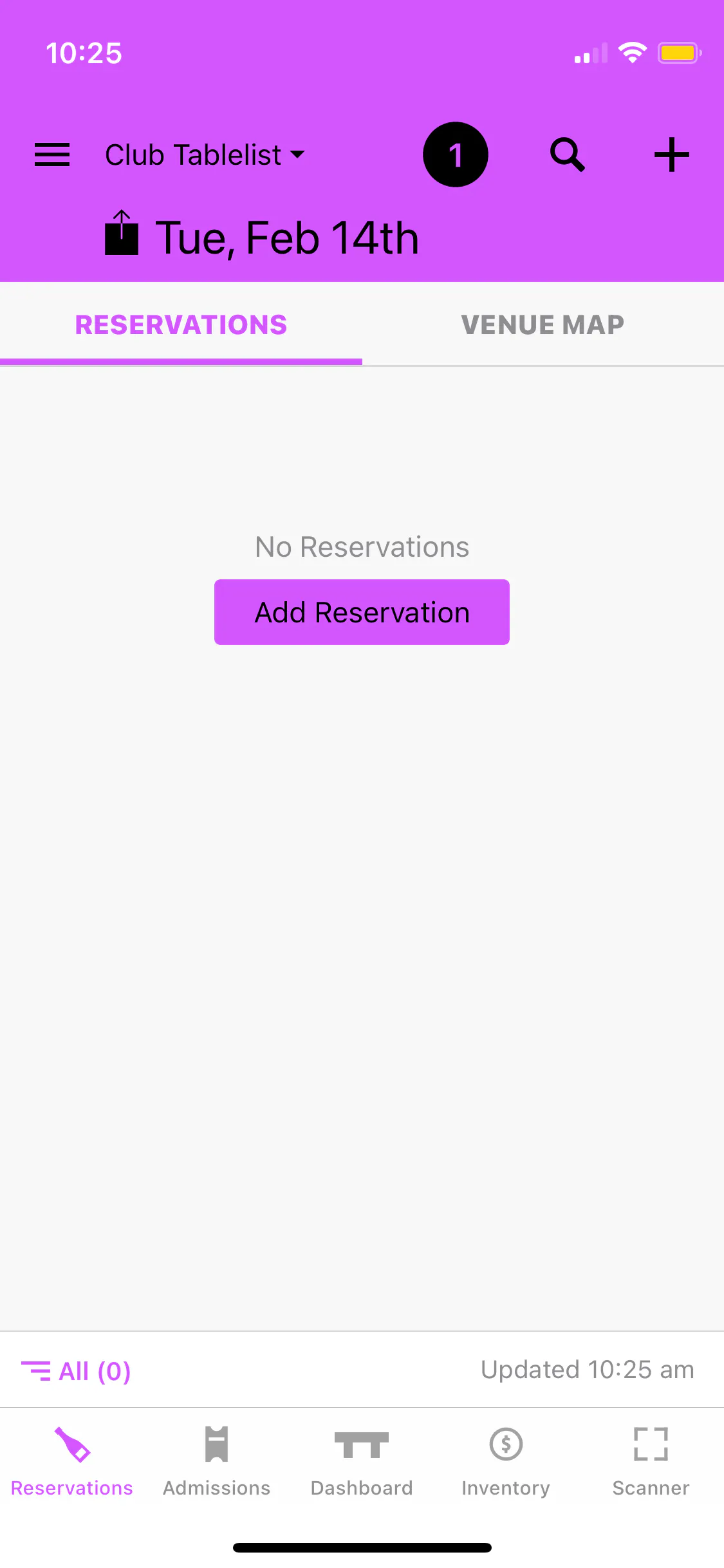The width and height of the screenshot is (724, 1568).
Task: Expand the Club Tablelist venue dropdown
Action: [205, 155]
